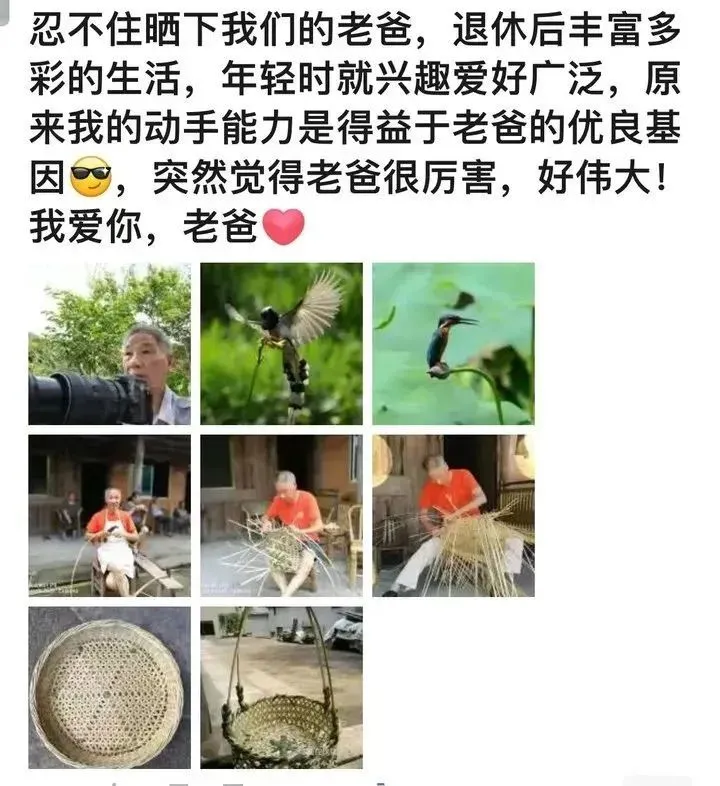View the bird with spread wings photo

point(281,344)
